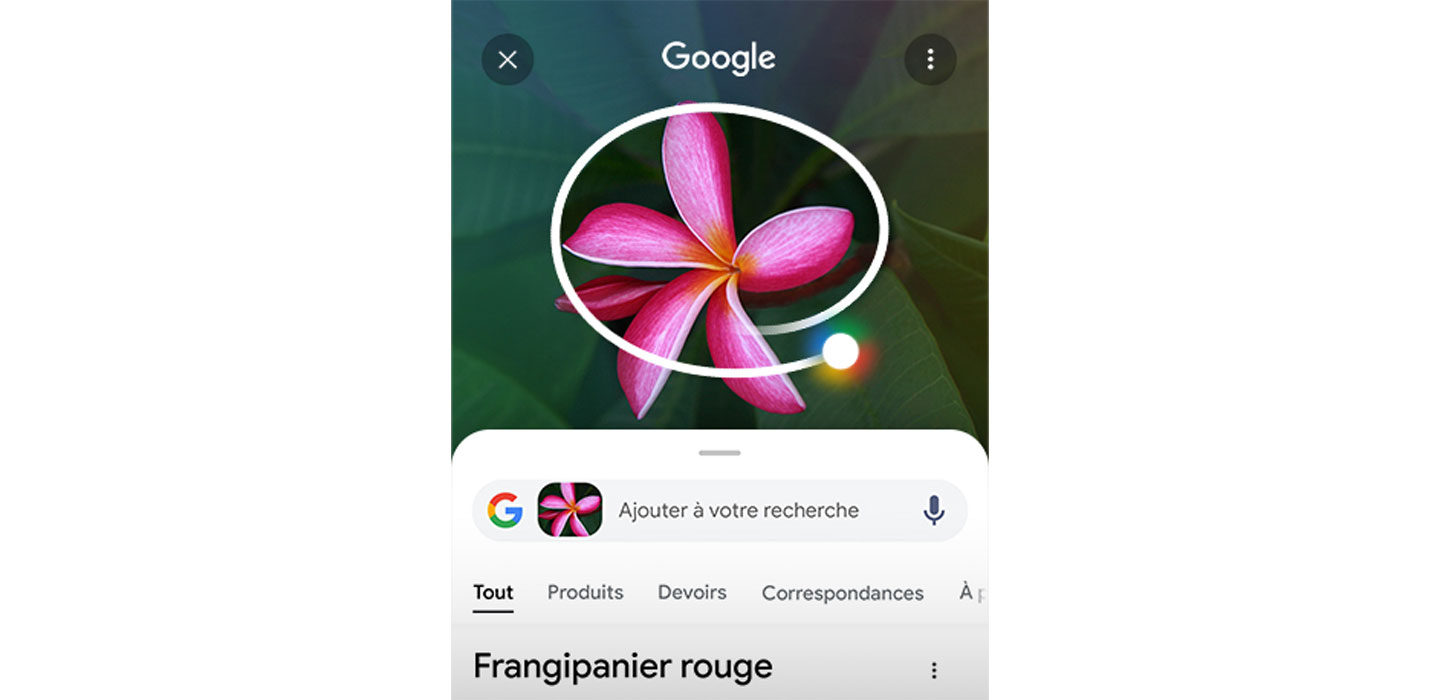1440x700 pixels.
Task: Open options next to Frangipanier rouge
Action: coord(934,670)
